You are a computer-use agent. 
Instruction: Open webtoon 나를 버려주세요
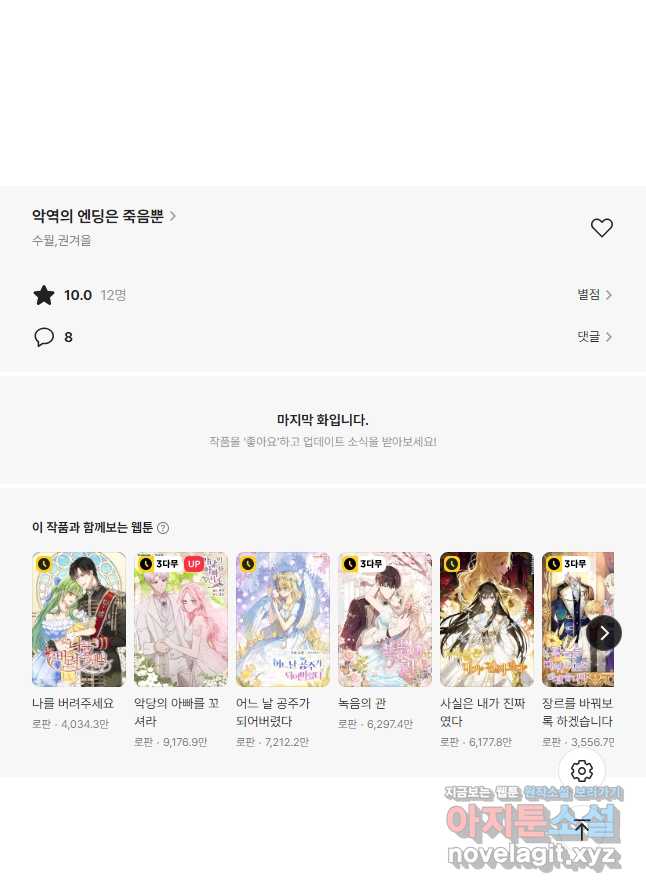point(79,619)
